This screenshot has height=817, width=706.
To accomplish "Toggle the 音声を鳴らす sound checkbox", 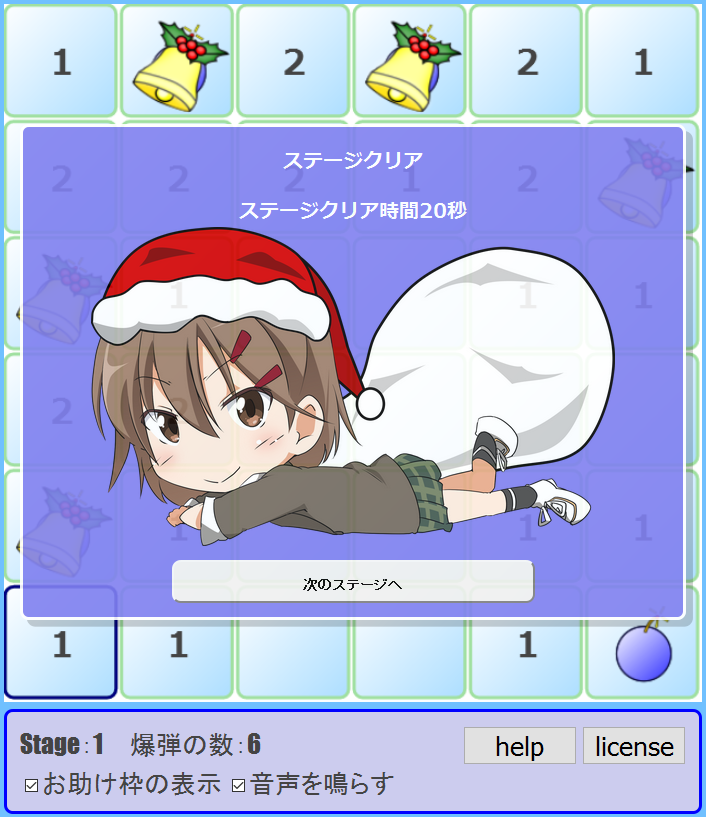I will point(238,786).
